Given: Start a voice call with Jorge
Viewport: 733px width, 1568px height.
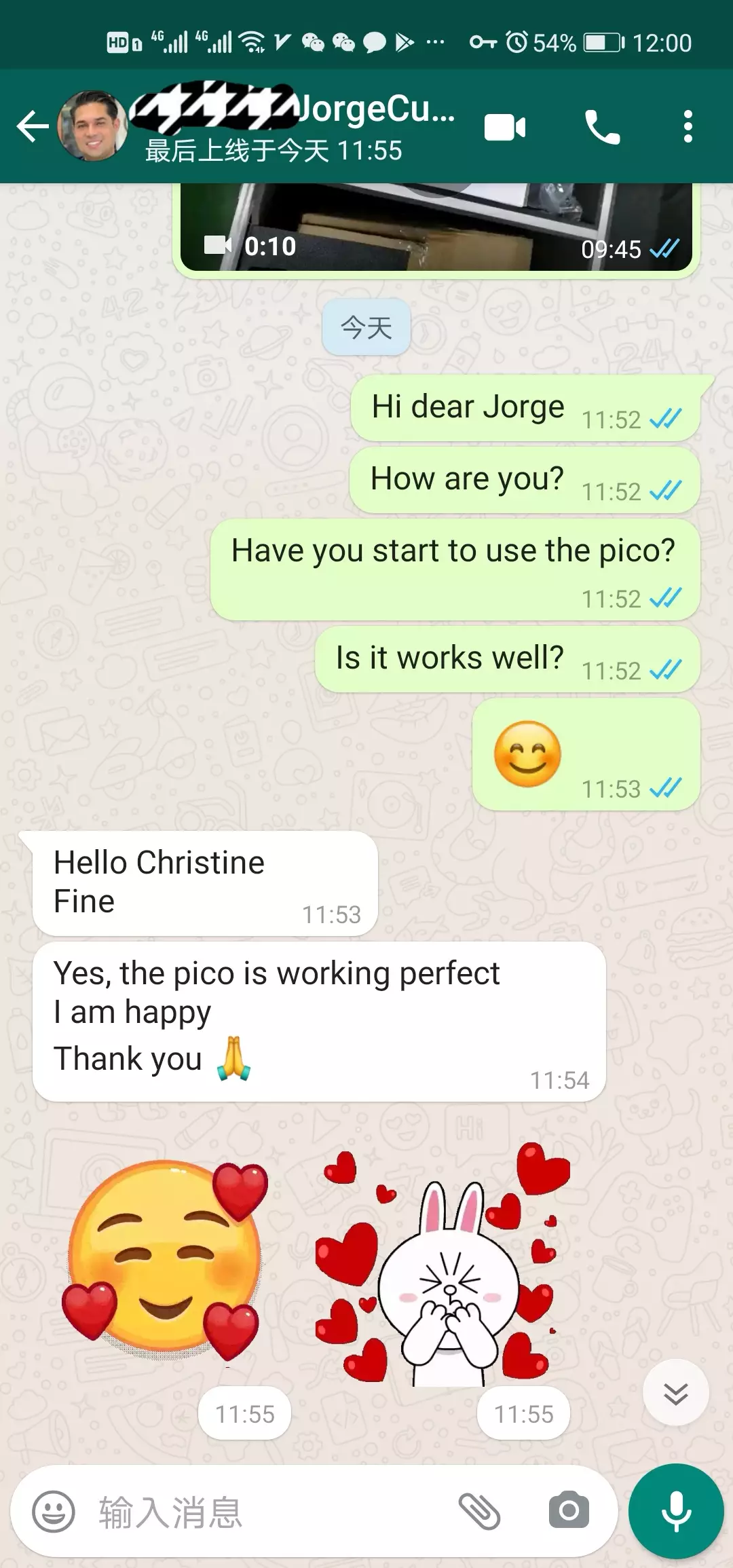Looking at the screenshot, I should pyautogui.click(x=602, y=128).
